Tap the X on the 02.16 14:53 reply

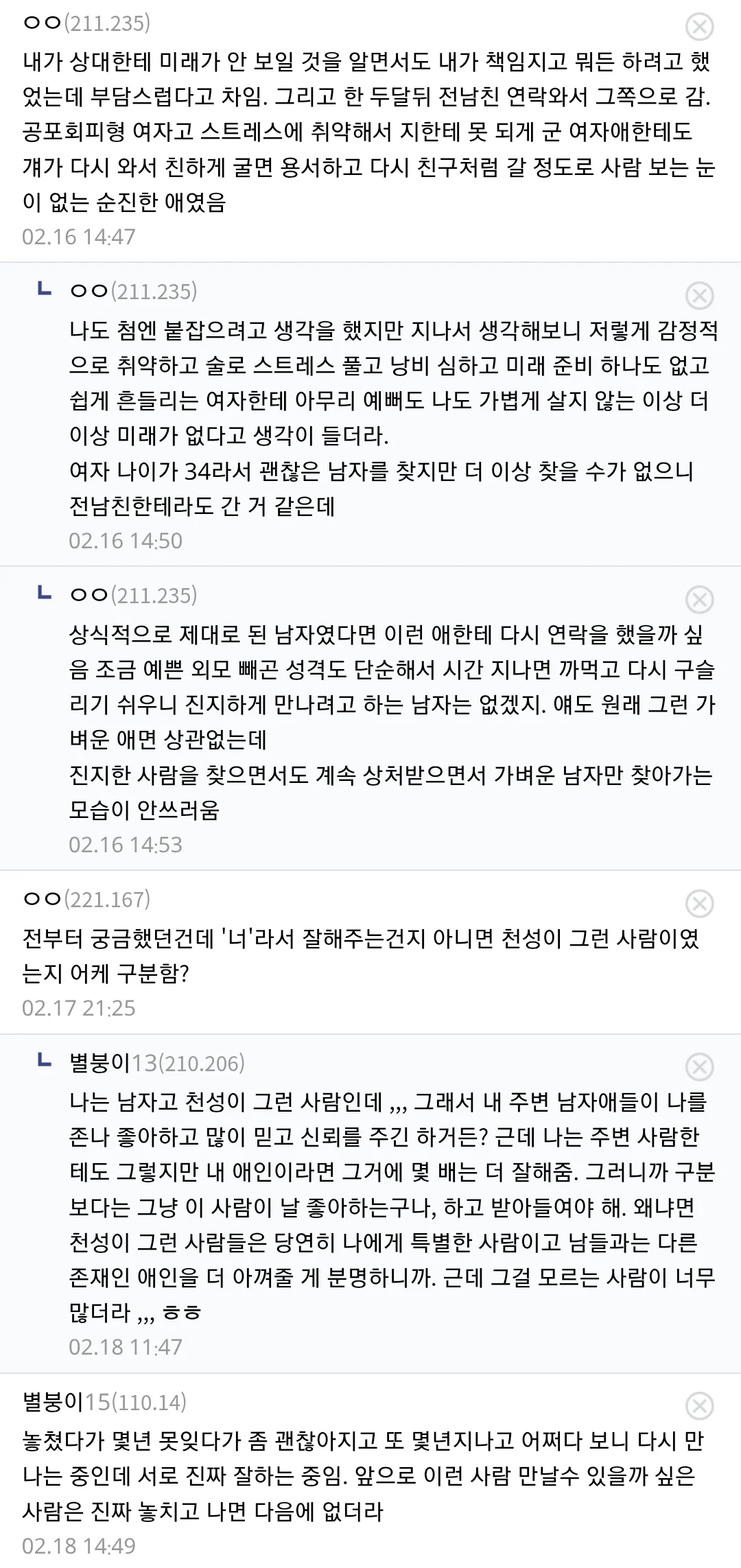click(x=699, y=600)
